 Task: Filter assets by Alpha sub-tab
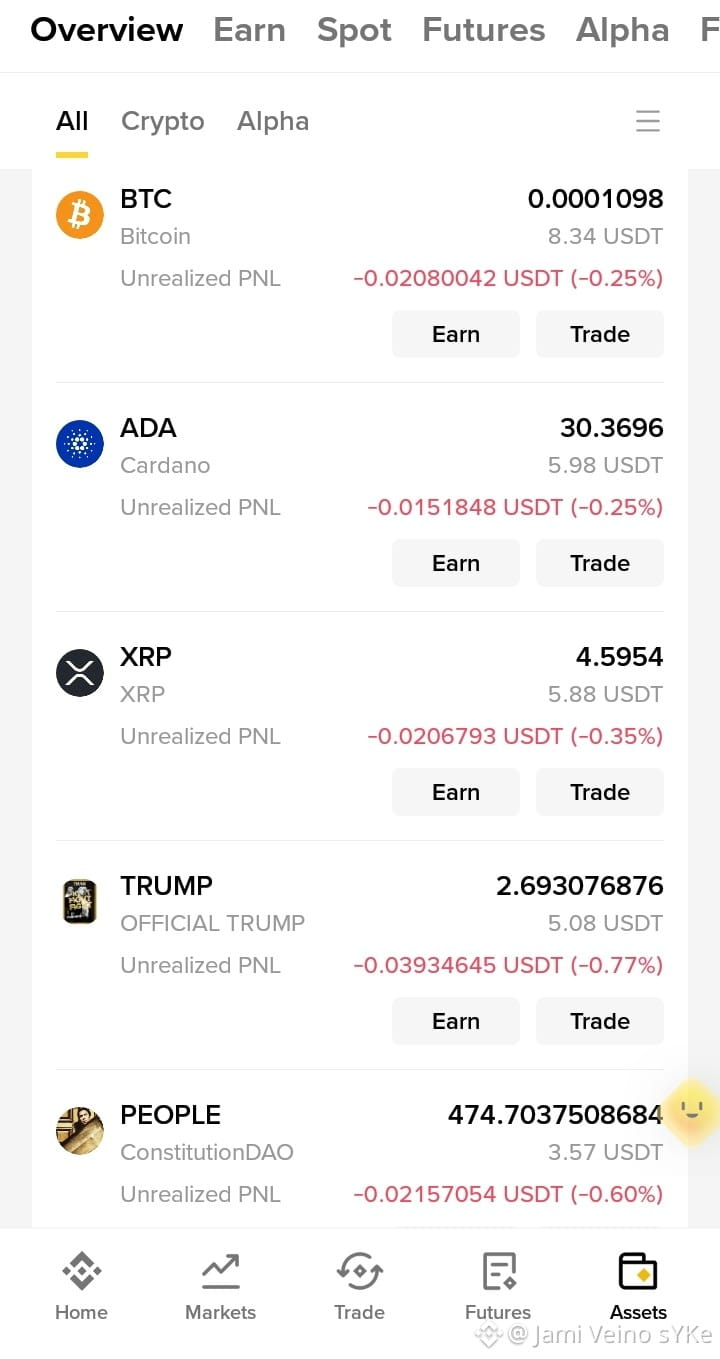click(x=273, y=121)
